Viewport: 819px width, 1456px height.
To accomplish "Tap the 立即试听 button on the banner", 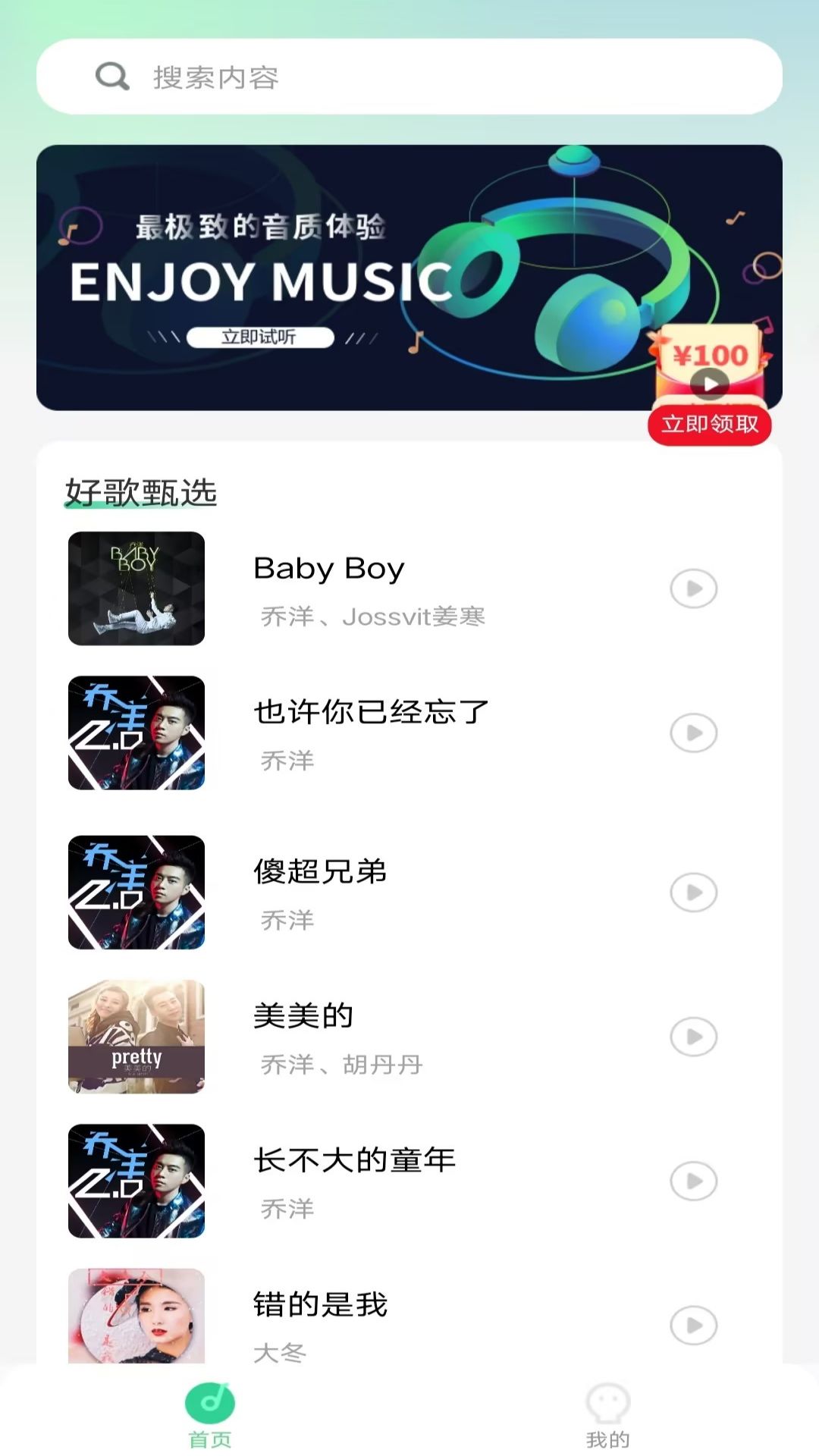I will pyautogui.click(x=259, y=337).
